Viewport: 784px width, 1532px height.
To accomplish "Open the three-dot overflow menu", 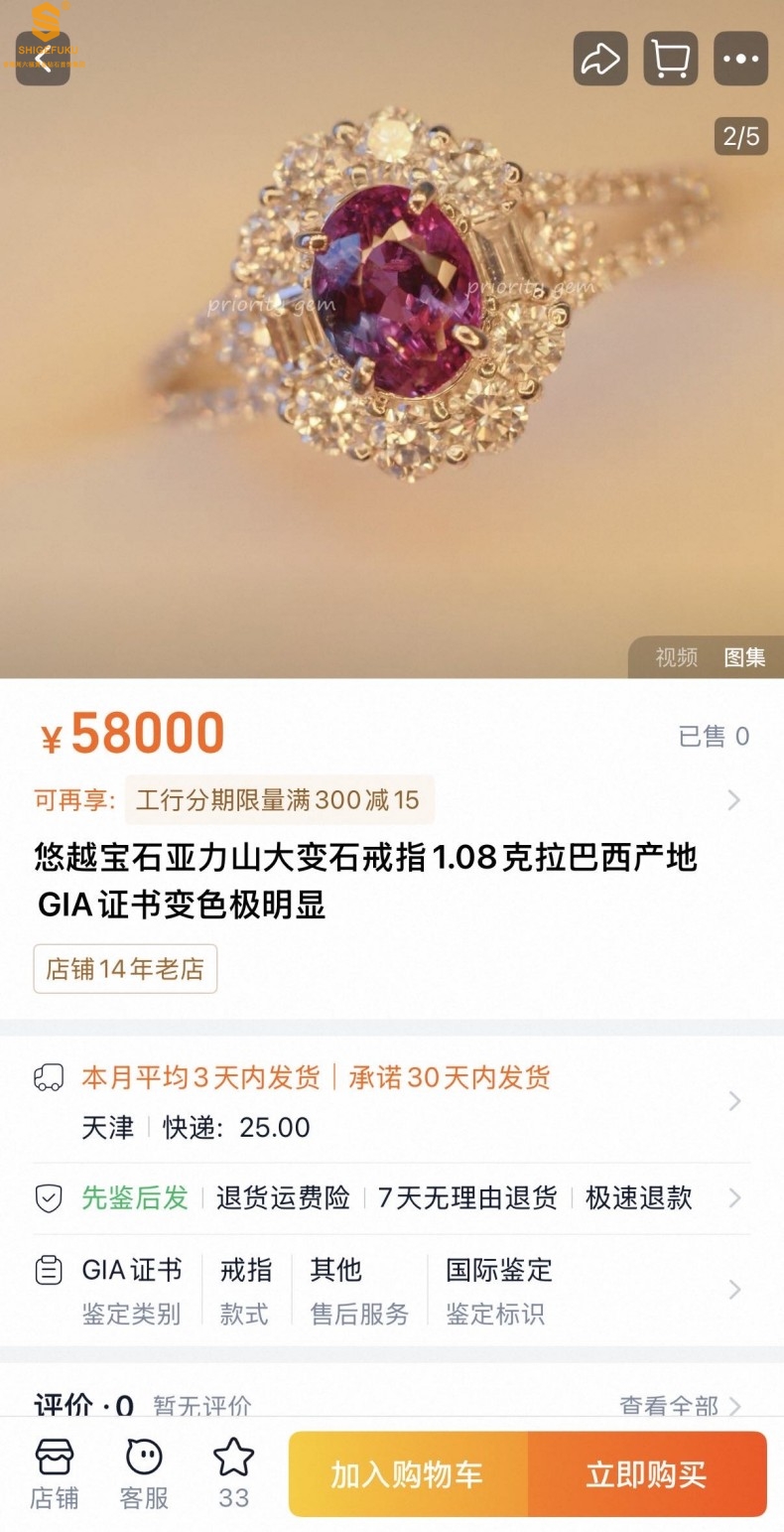I will click(740, 59).
